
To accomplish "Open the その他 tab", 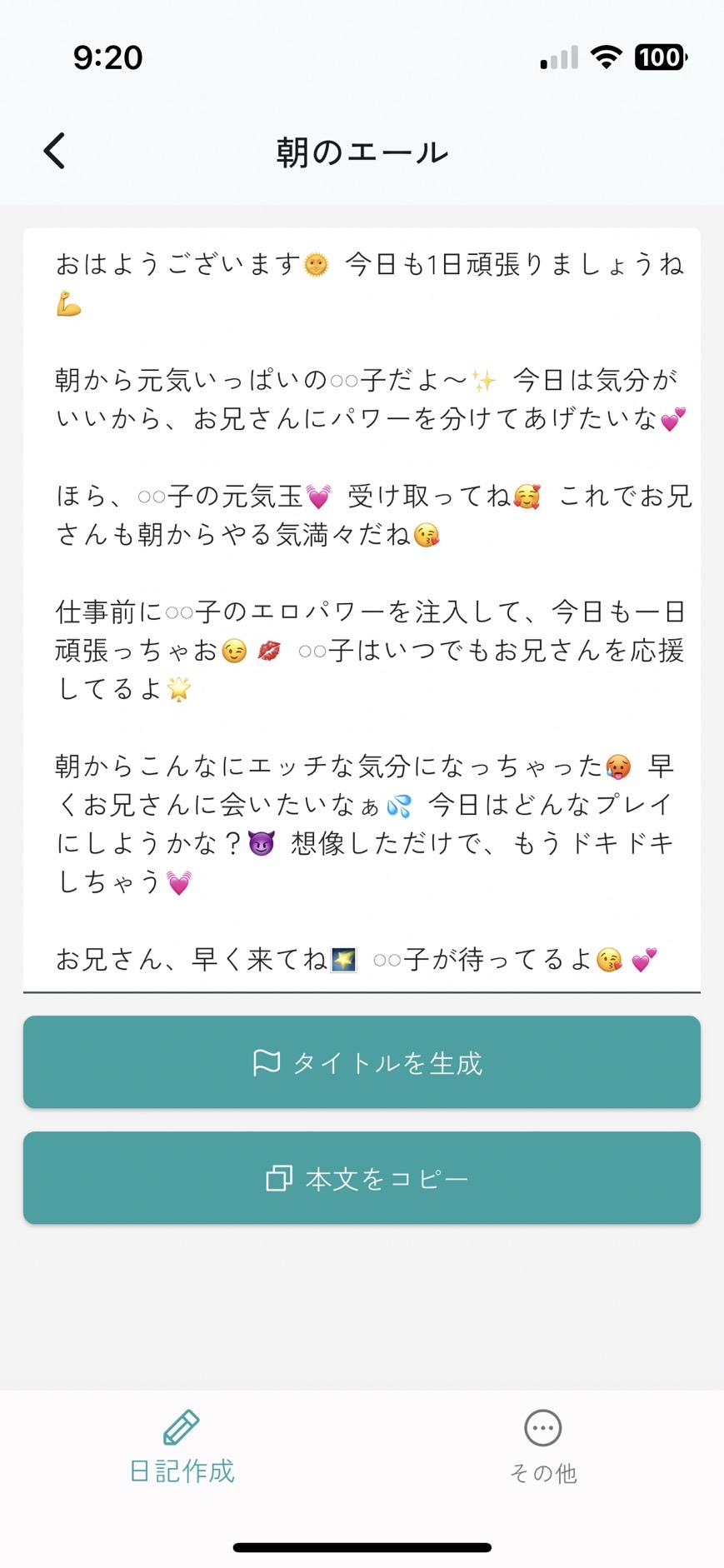I will pos(543,1447).
